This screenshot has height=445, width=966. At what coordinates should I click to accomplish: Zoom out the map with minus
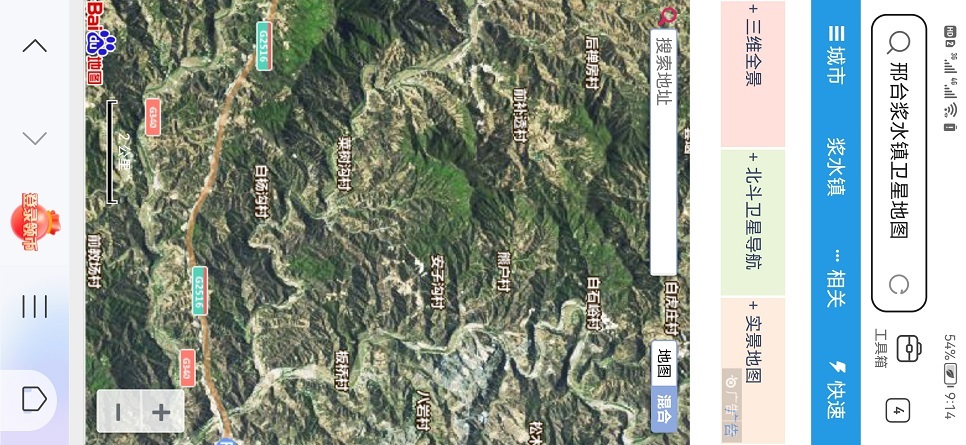118,411
